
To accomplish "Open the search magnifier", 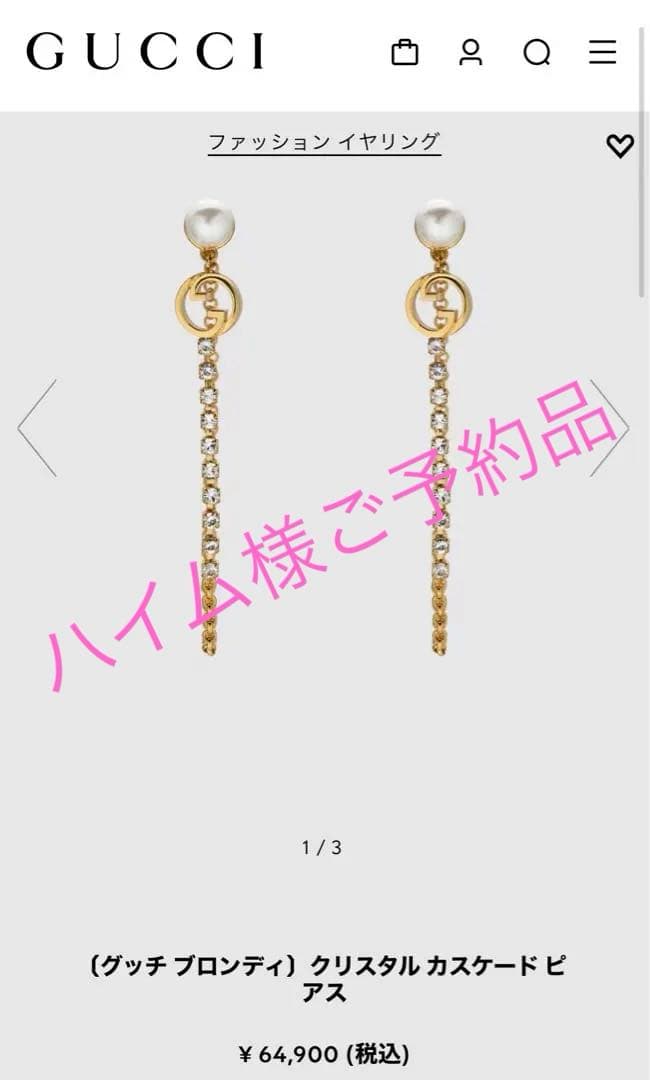I will coord(537,53).
